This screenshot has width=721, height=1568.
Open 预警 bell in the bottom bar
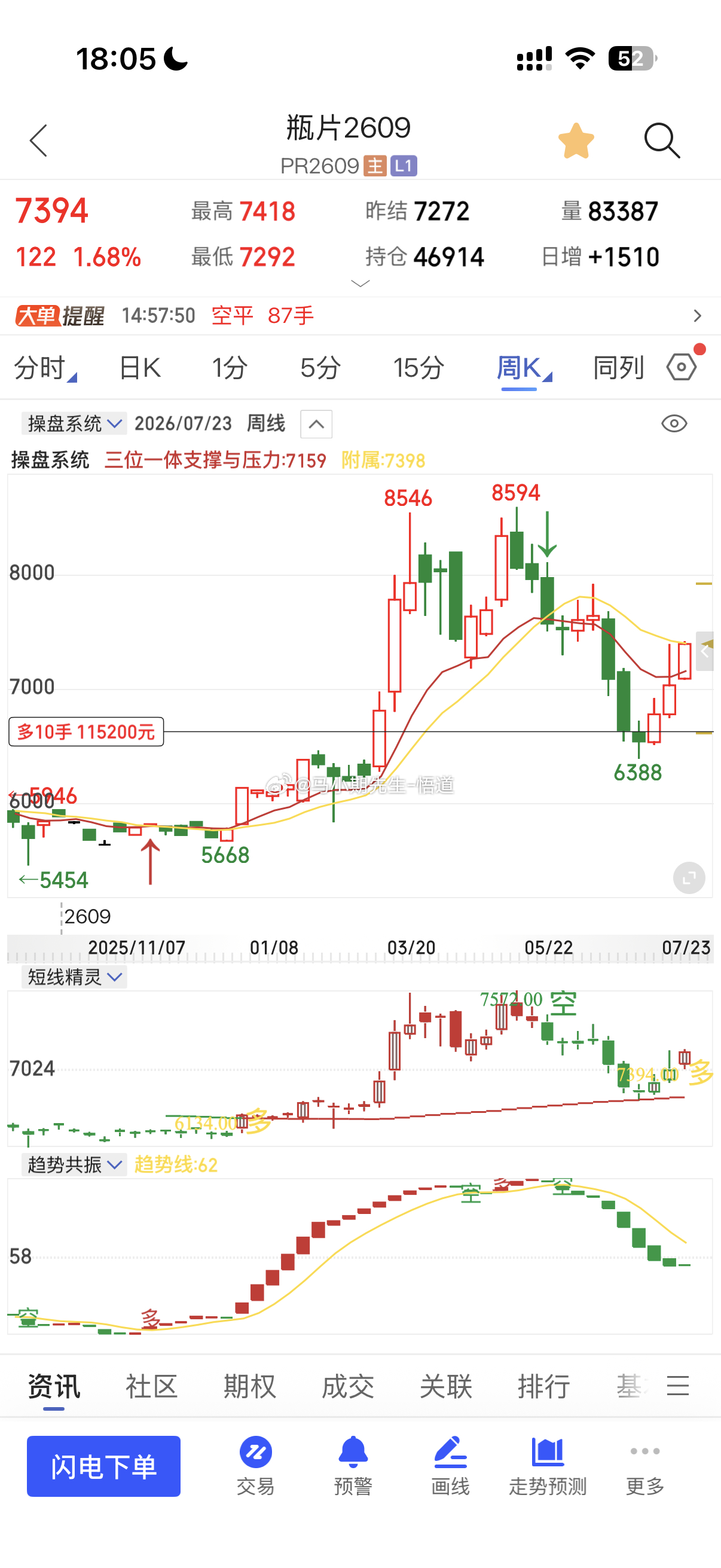click(353, 1466)
